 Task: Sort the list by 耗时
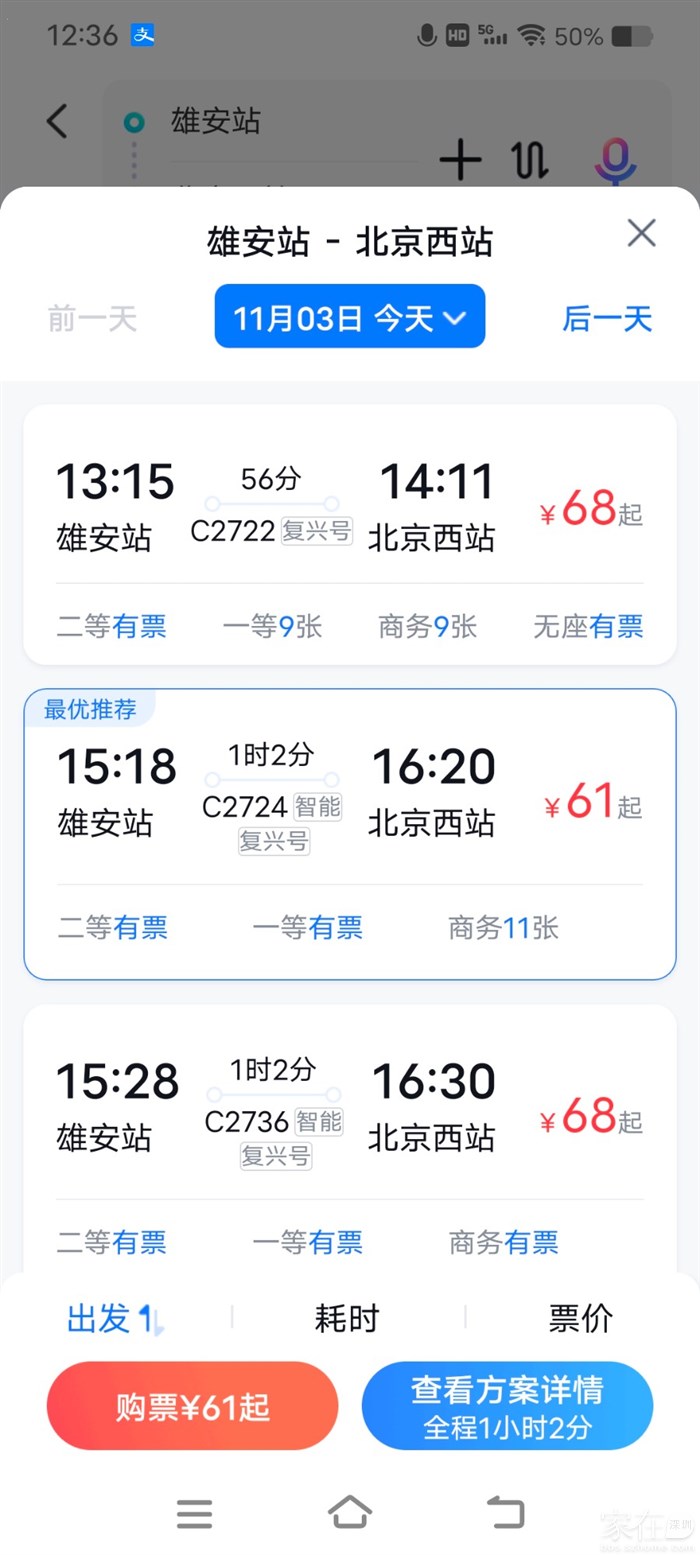click(x=347, y=1319)
